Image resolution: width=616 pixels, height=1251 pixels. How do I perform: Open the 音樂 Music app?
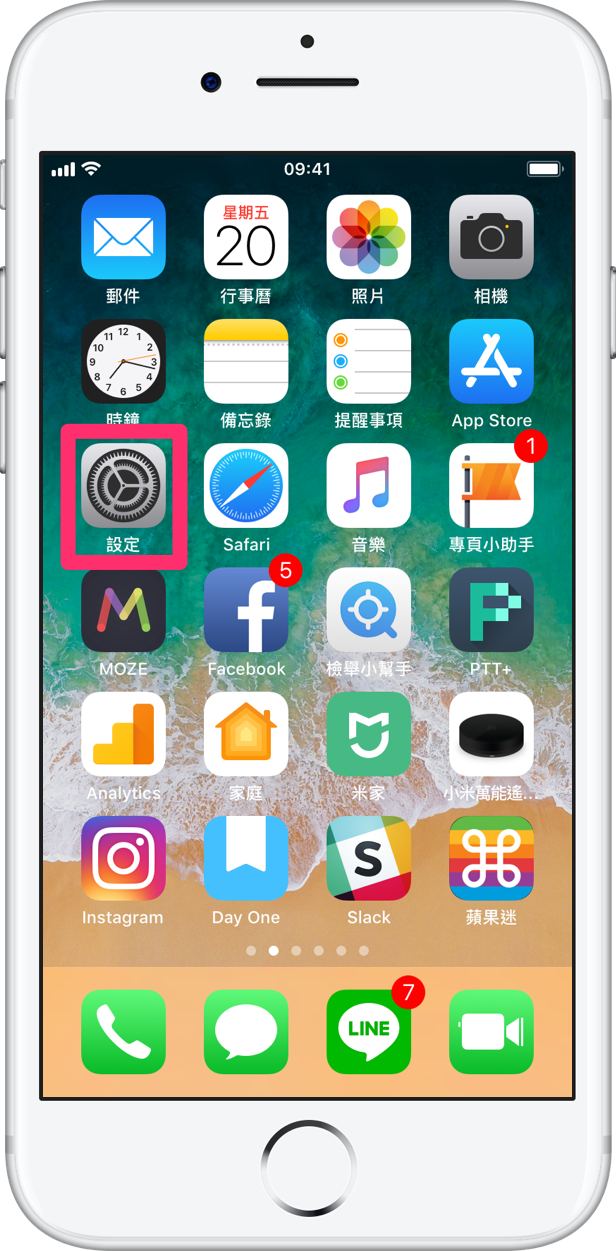pos(369,485)
